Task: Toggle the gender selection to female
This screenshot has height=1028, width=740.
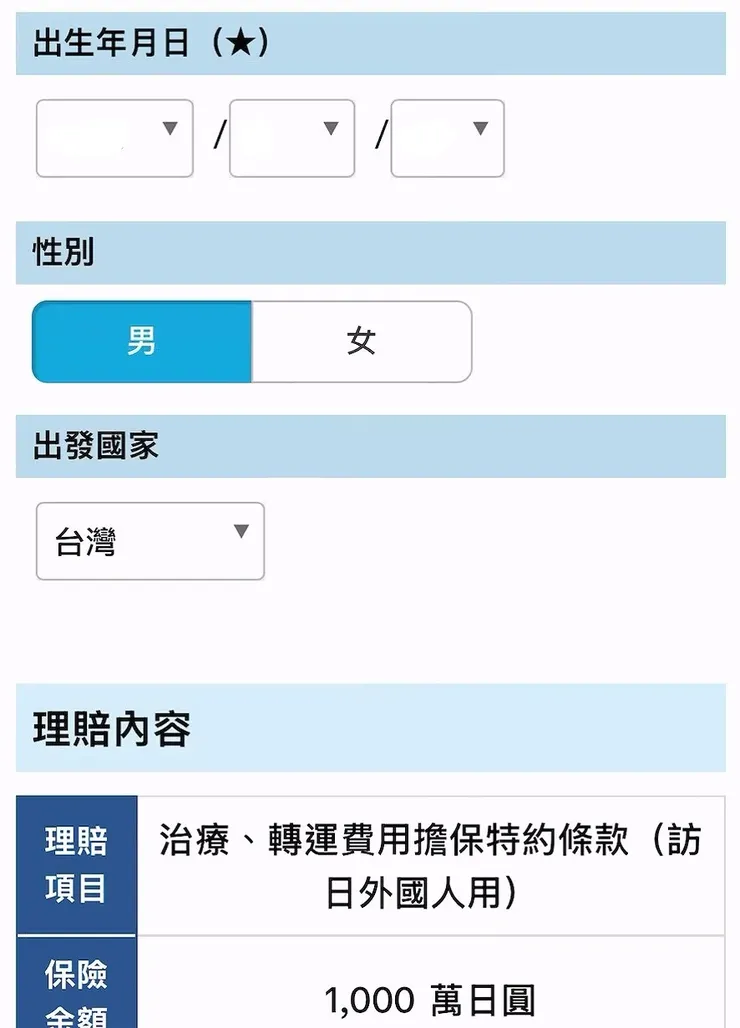Action: click(361, 341)
